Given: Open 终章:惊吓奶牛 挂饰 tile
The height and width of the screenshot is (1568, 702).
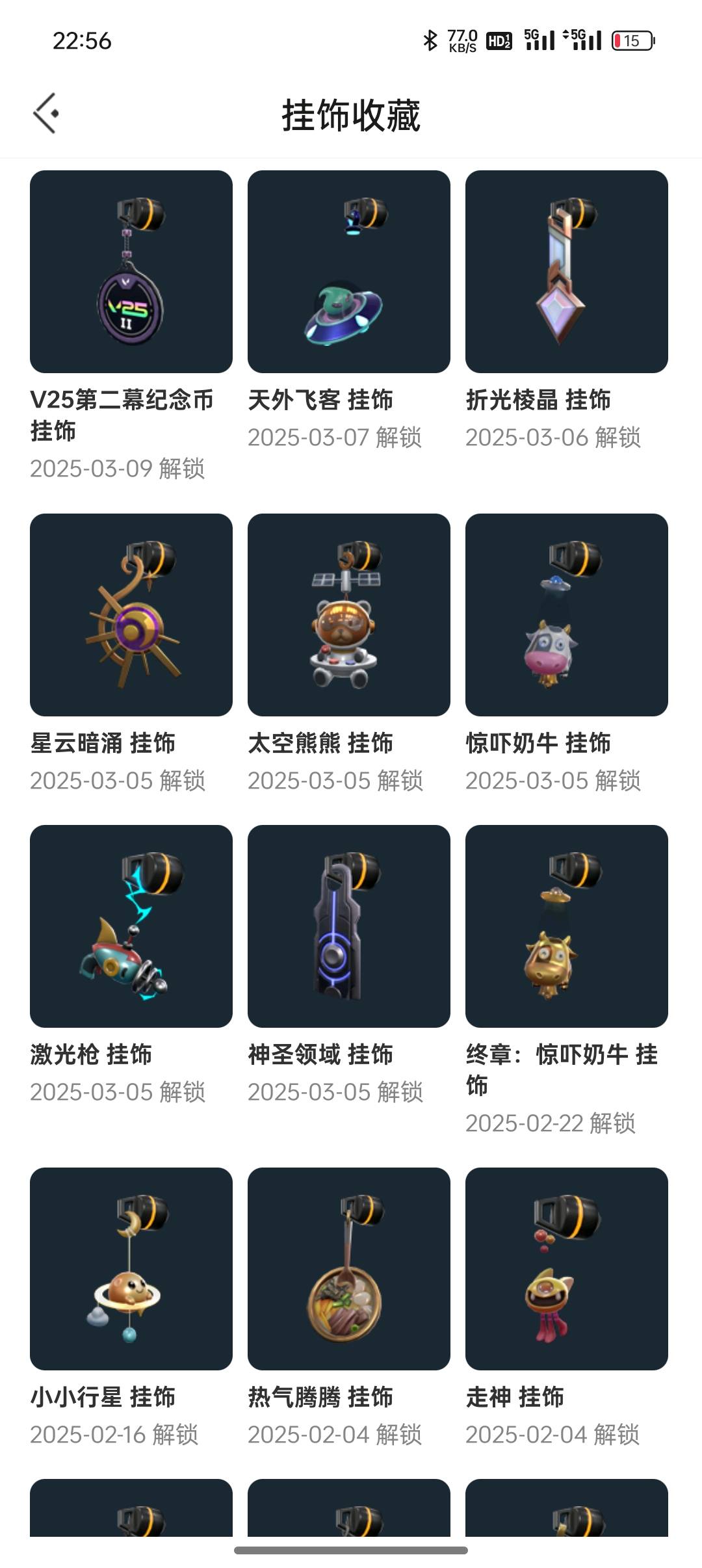Looking at the screenshot, I should coord(567,926).
